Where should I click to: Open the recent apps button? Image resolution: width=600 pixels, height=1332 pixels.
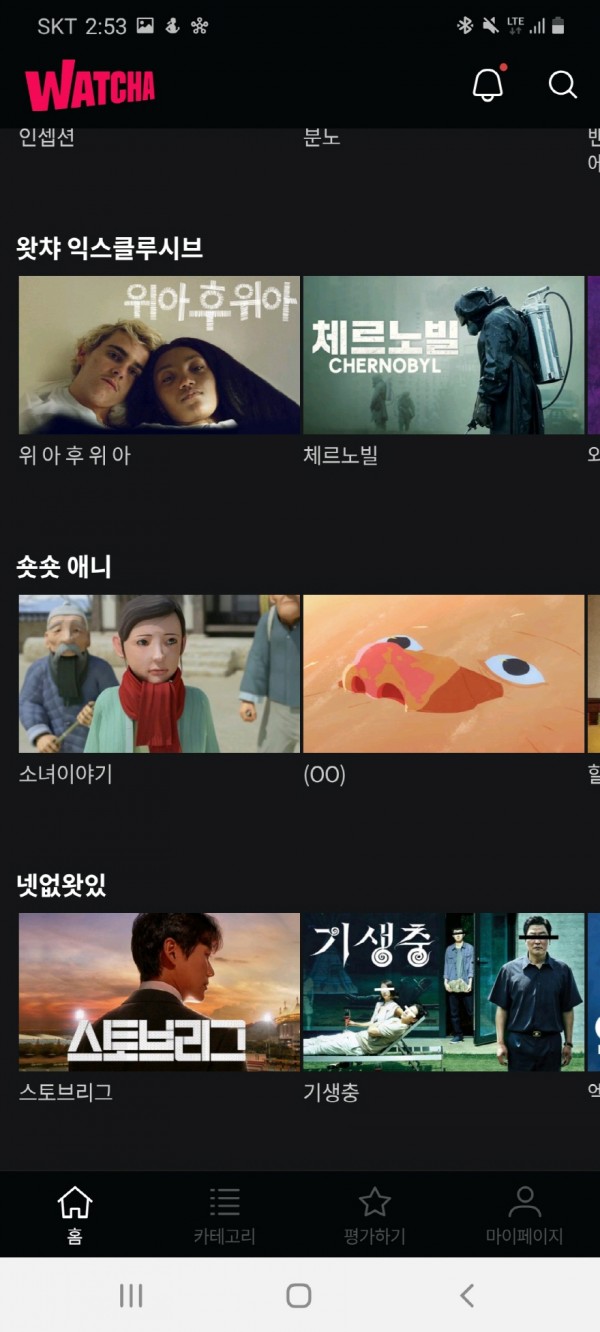(x=131, y=1296)
